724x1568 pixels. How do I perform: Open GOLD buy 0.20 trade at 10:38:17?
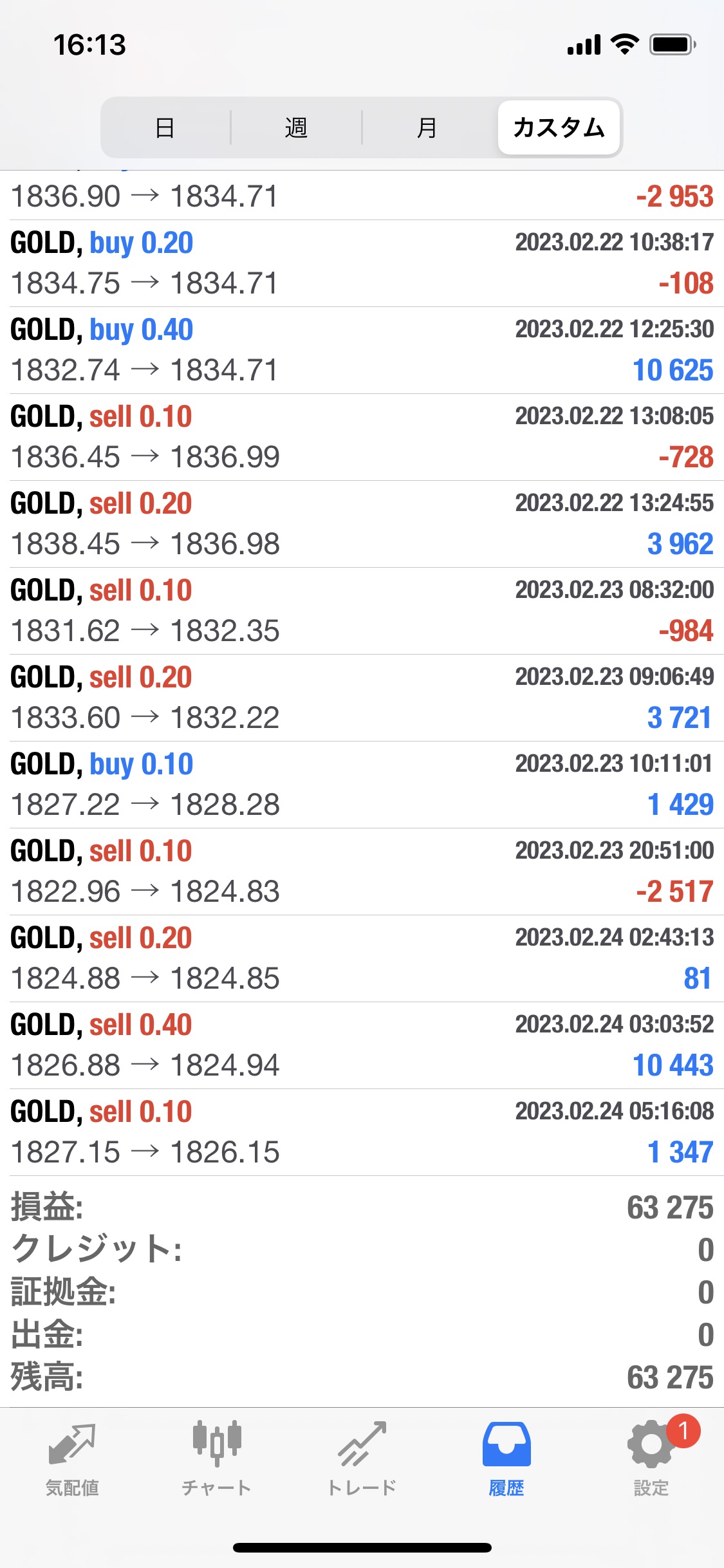point(362,263)
